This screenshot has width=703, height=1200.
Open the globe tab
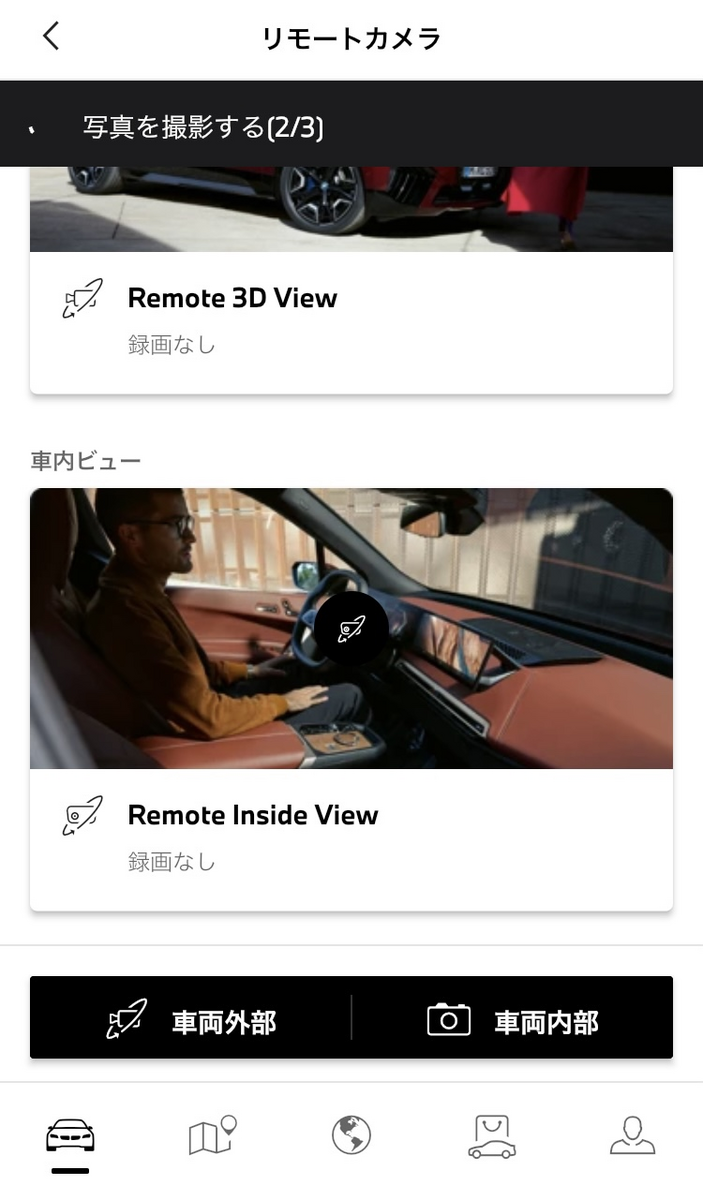coord(351,1136)
